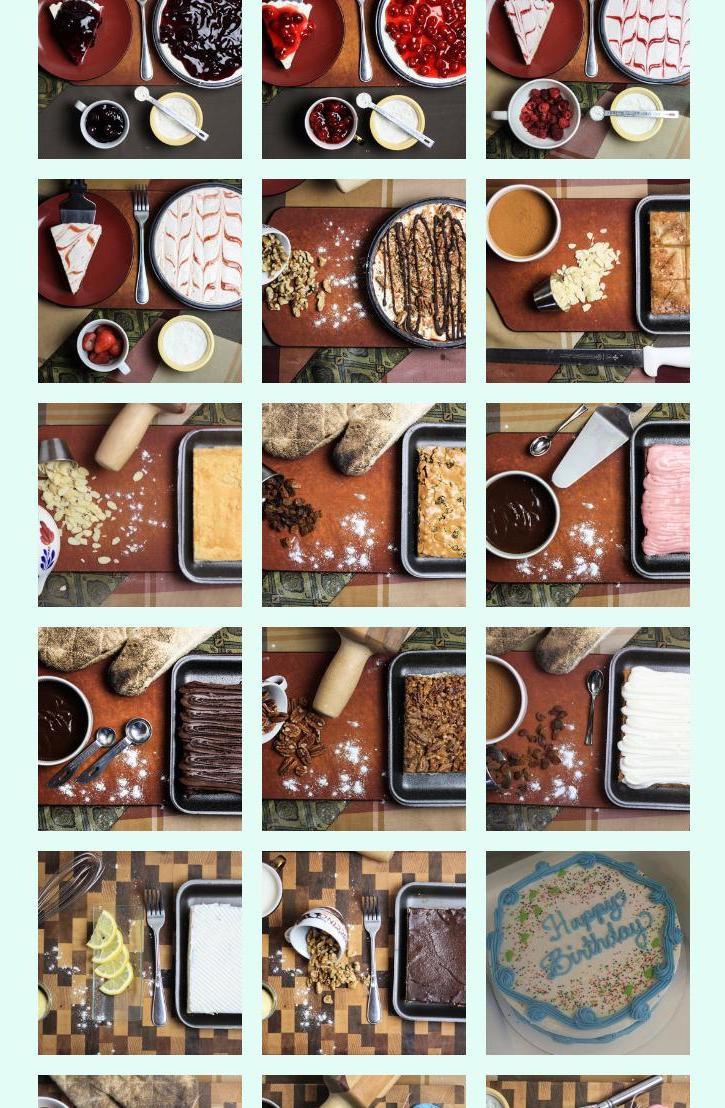The height and width of the screenshot is (1108, 725).
Task: Open white frosted cake with raisins photo
Action: pyautogui.click(x=588, y=729)
